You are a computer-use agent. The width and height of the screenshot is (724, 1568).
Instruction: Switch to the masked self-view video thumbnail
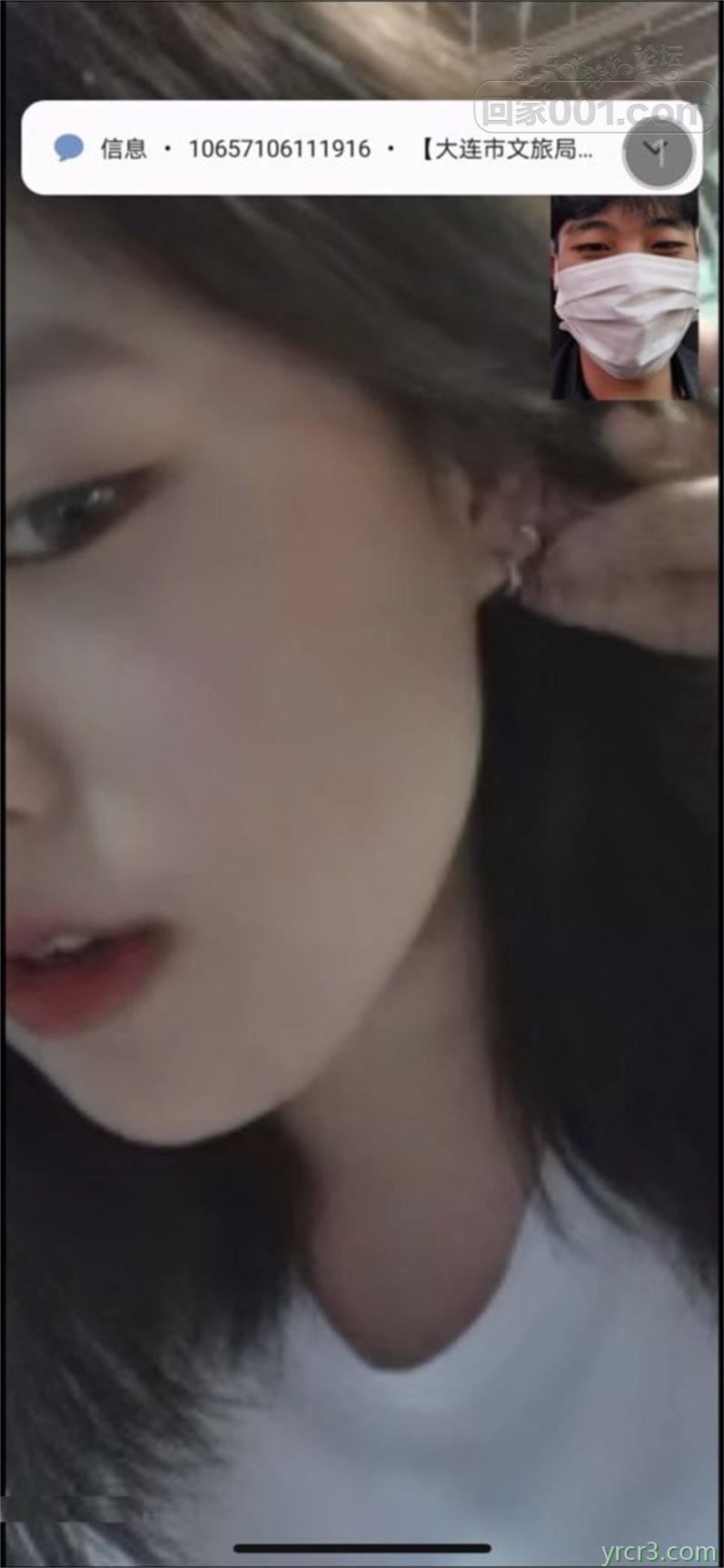(625, 300)
